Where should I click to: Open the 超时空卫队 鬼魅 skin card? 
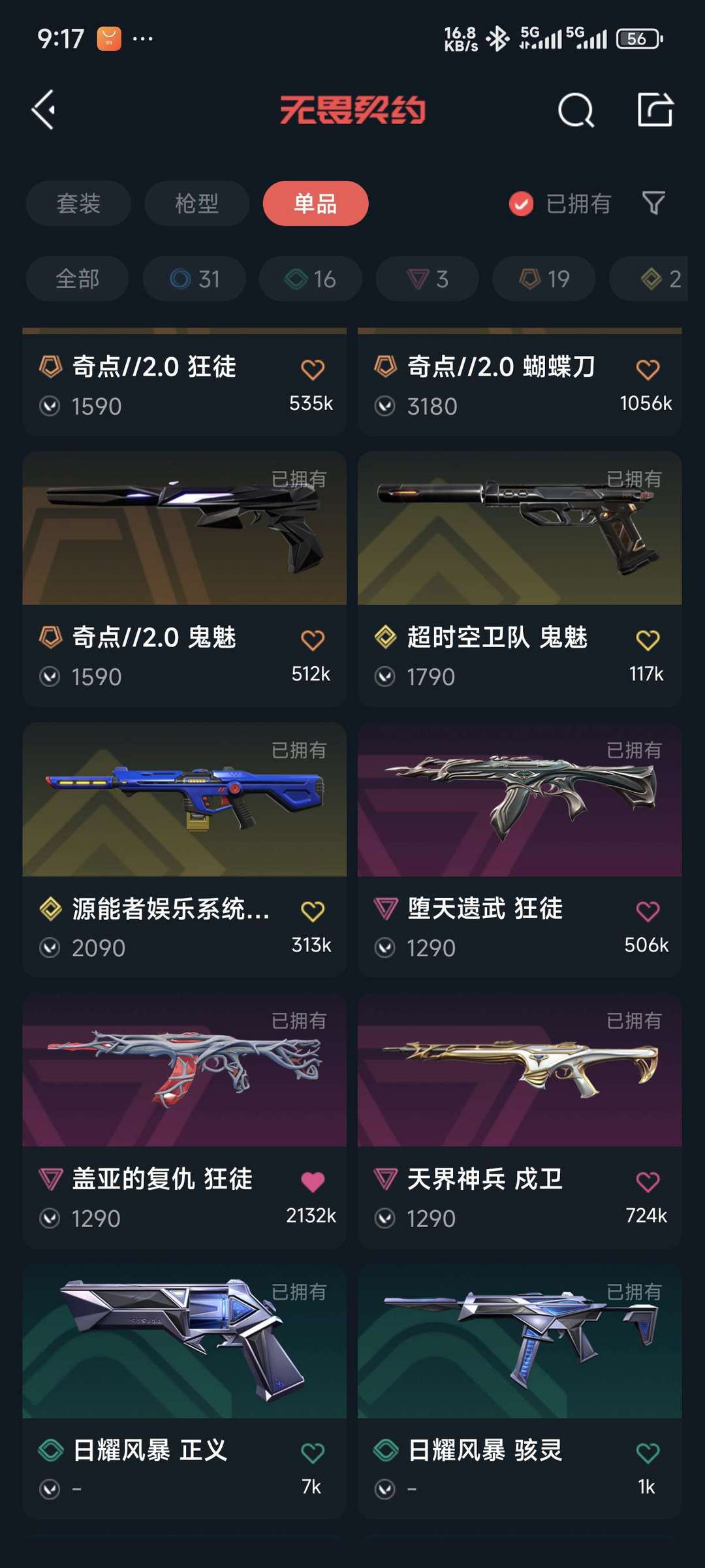pyautogui.click(x=520, y=579)
